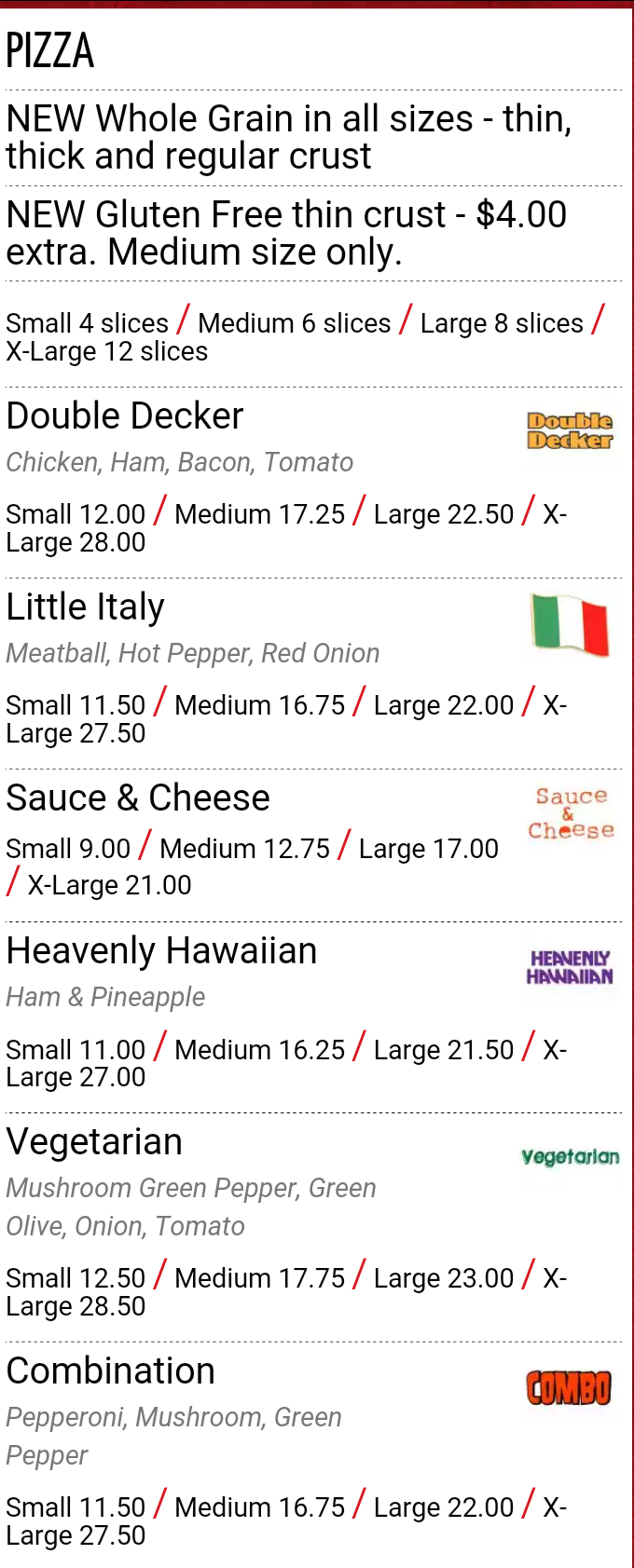
Task: Tap the Combination pizza row
Action: coord(110,1371)
